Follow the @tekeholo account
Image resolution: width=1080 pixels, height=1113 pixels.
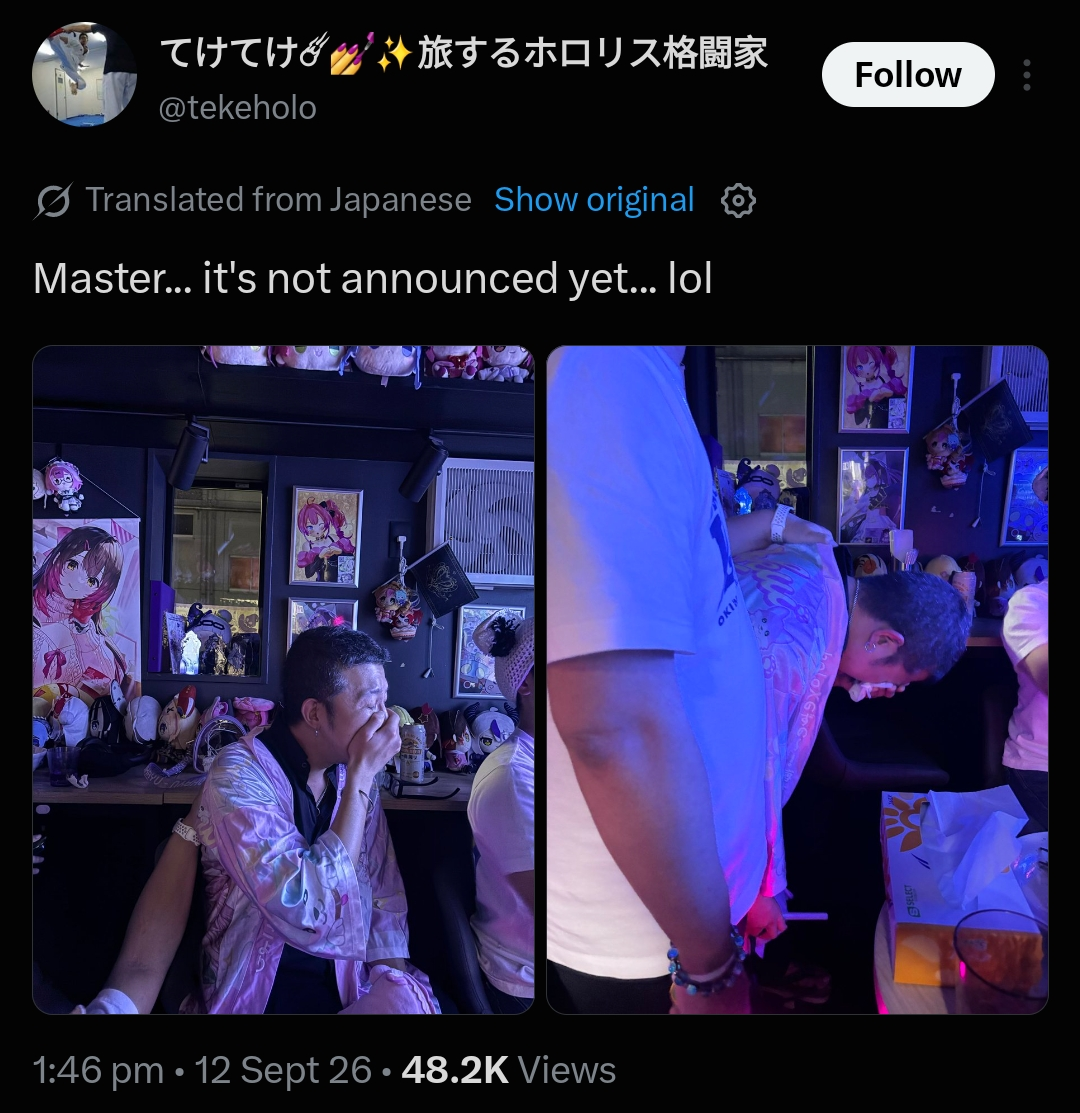pyautogui.click(x=908, y=75)
